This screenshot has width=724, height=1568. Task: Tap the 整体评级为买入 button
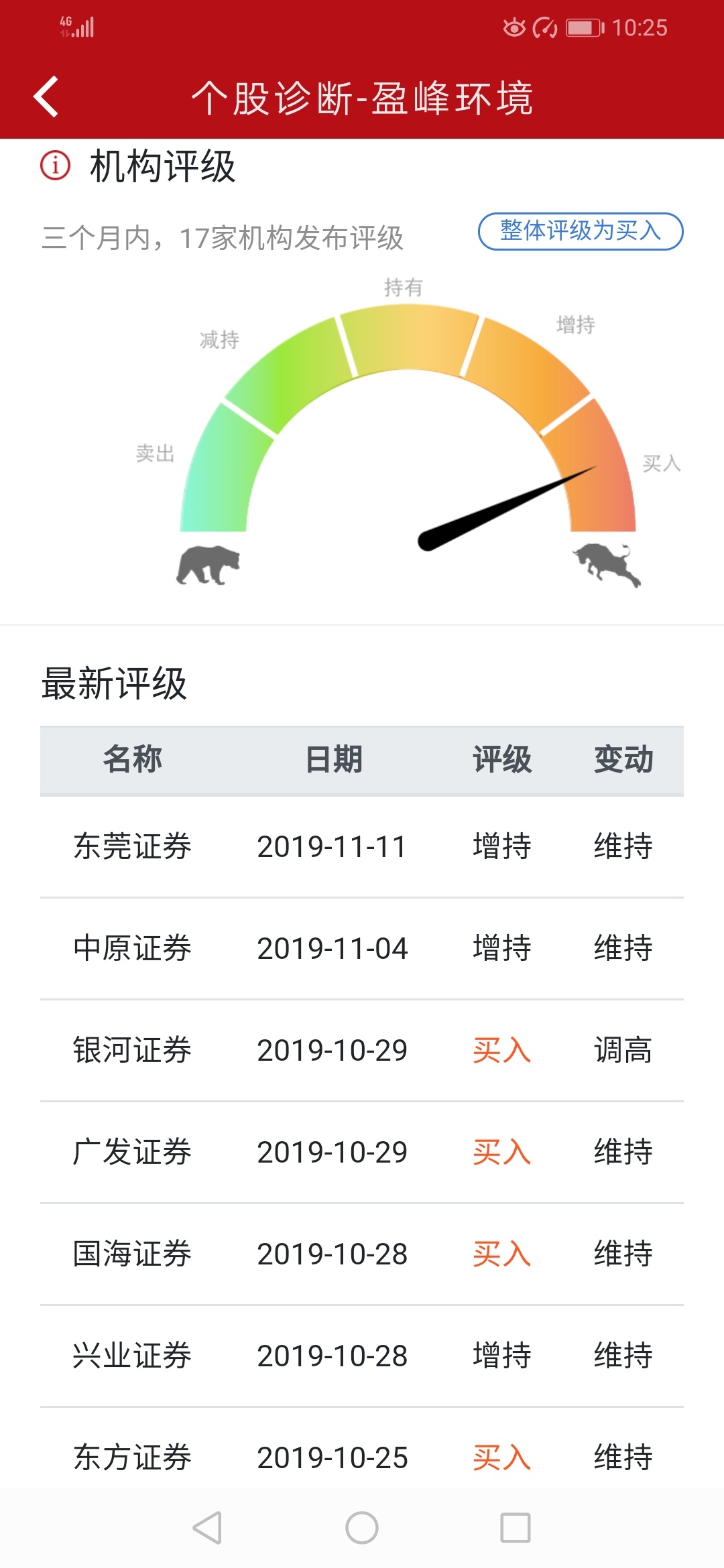[580, 231]
